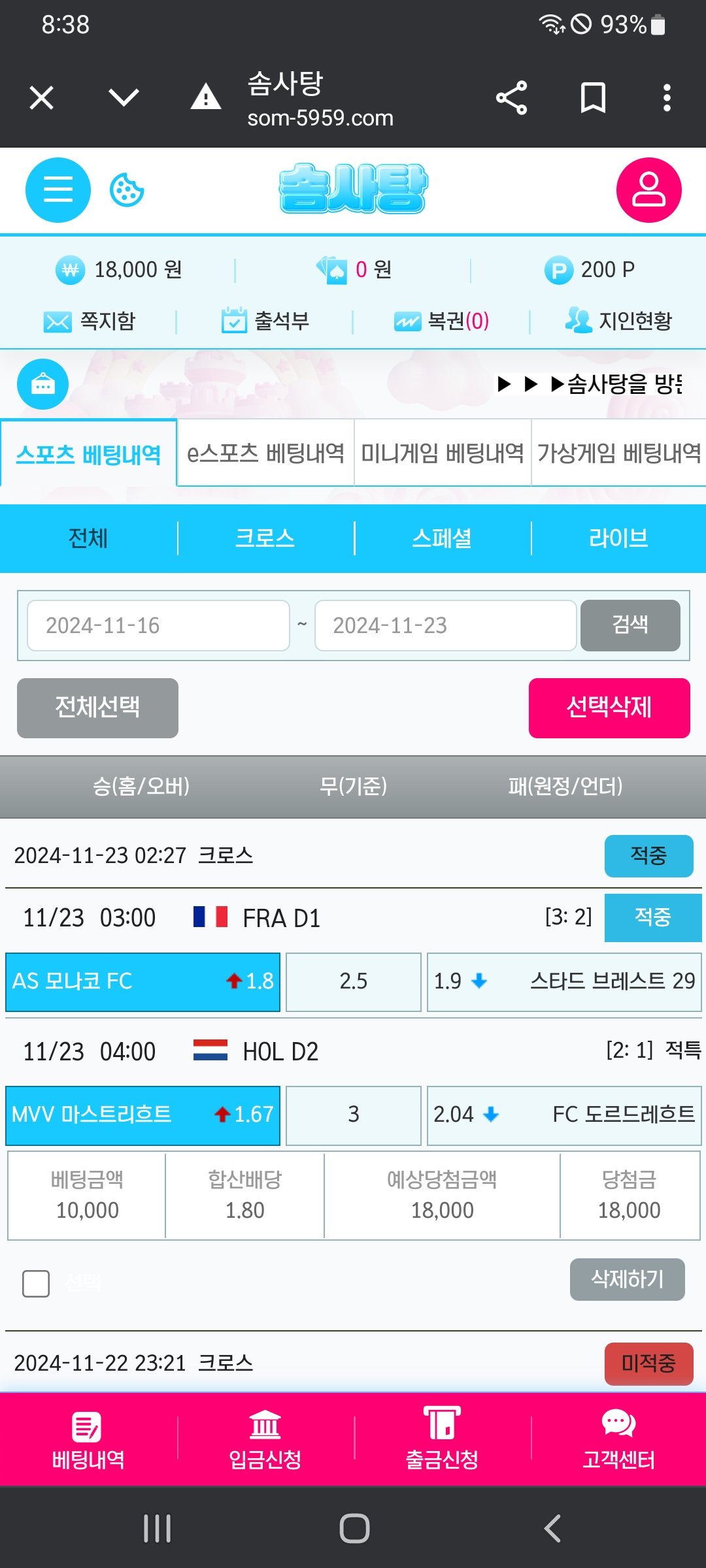
Task: Tap 전체선택 to select all bets
Action: point(97,708)
